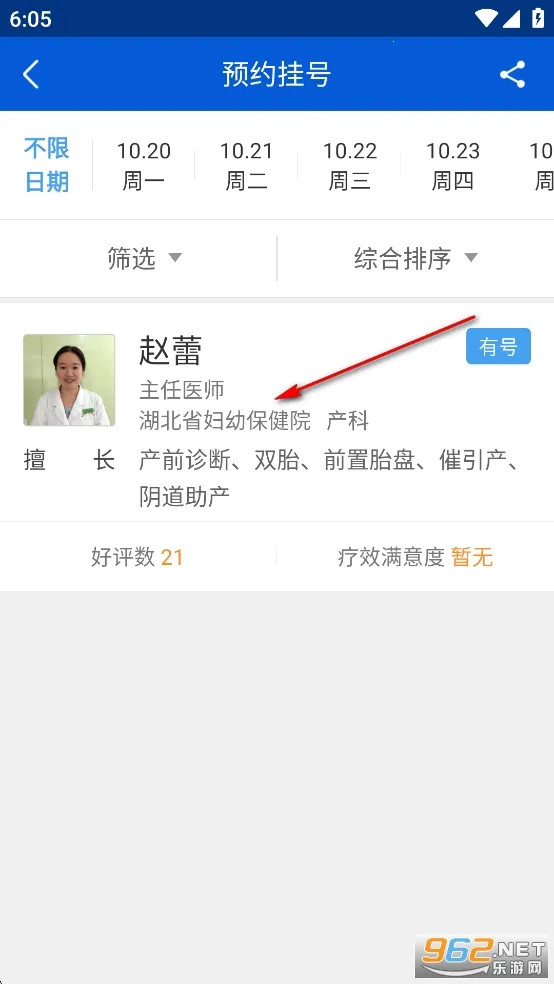Viewport: 554px width, 984px height.
Task: Choose the 10.20 周一 date
Action: coord(144,166)
